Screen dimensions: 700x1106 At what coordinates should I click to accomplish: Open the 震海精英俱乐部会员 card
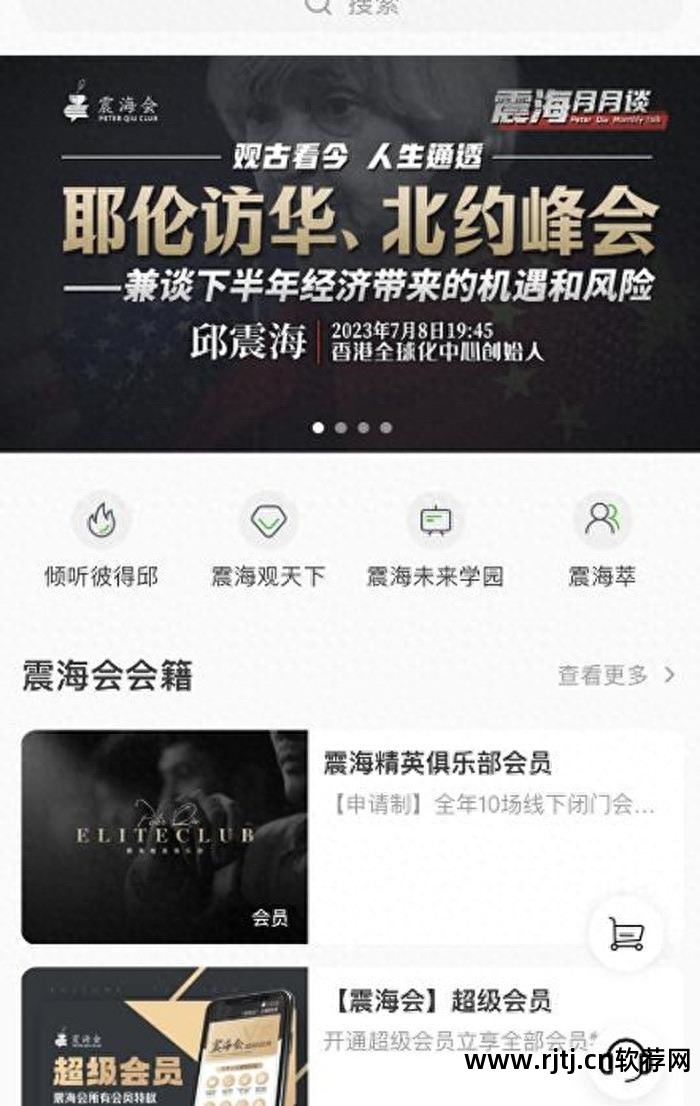coord(350,836)
